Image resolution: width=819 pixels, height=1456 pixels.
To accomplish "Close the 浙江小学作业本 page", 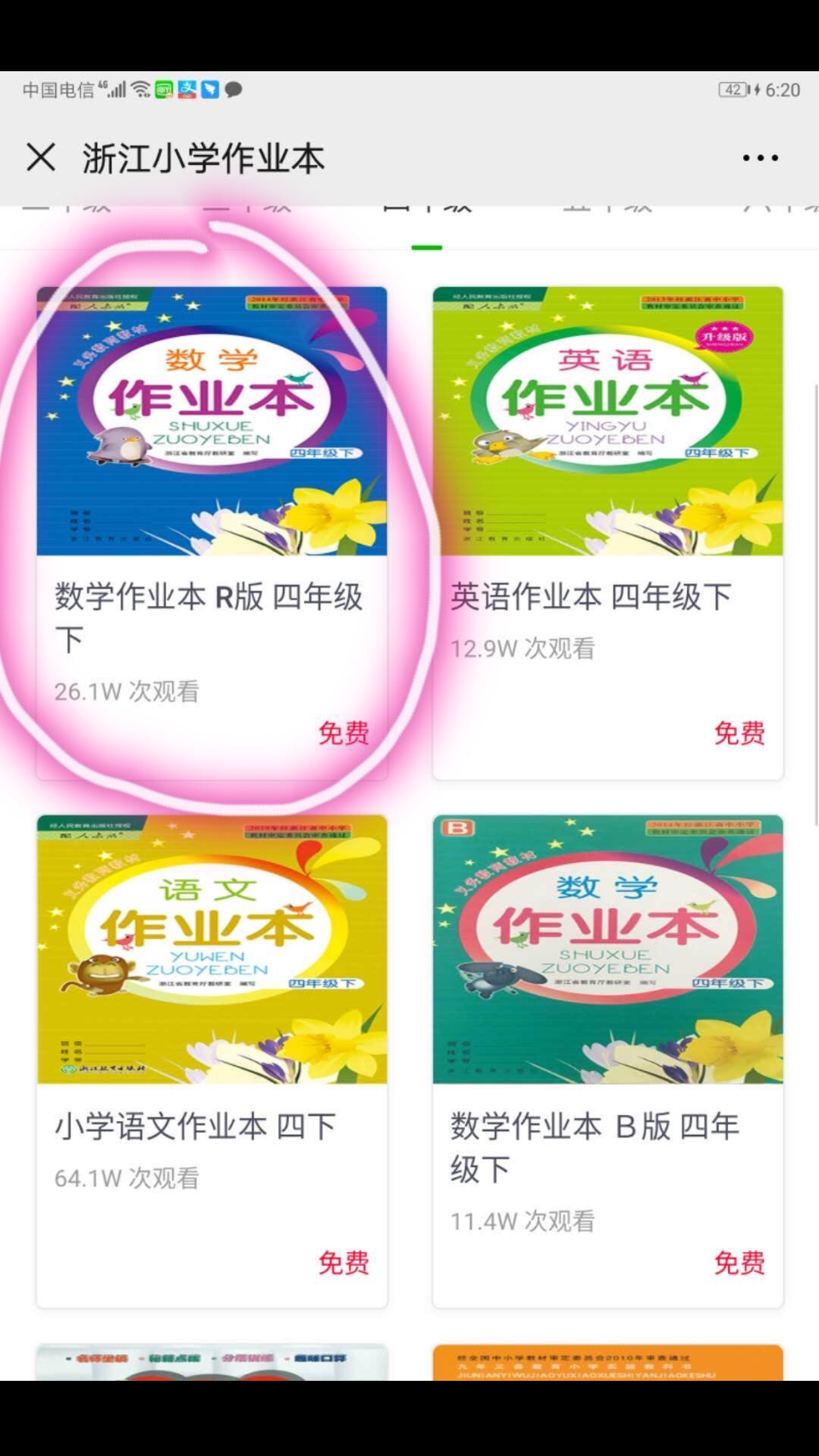I will [x=41, y=158].
